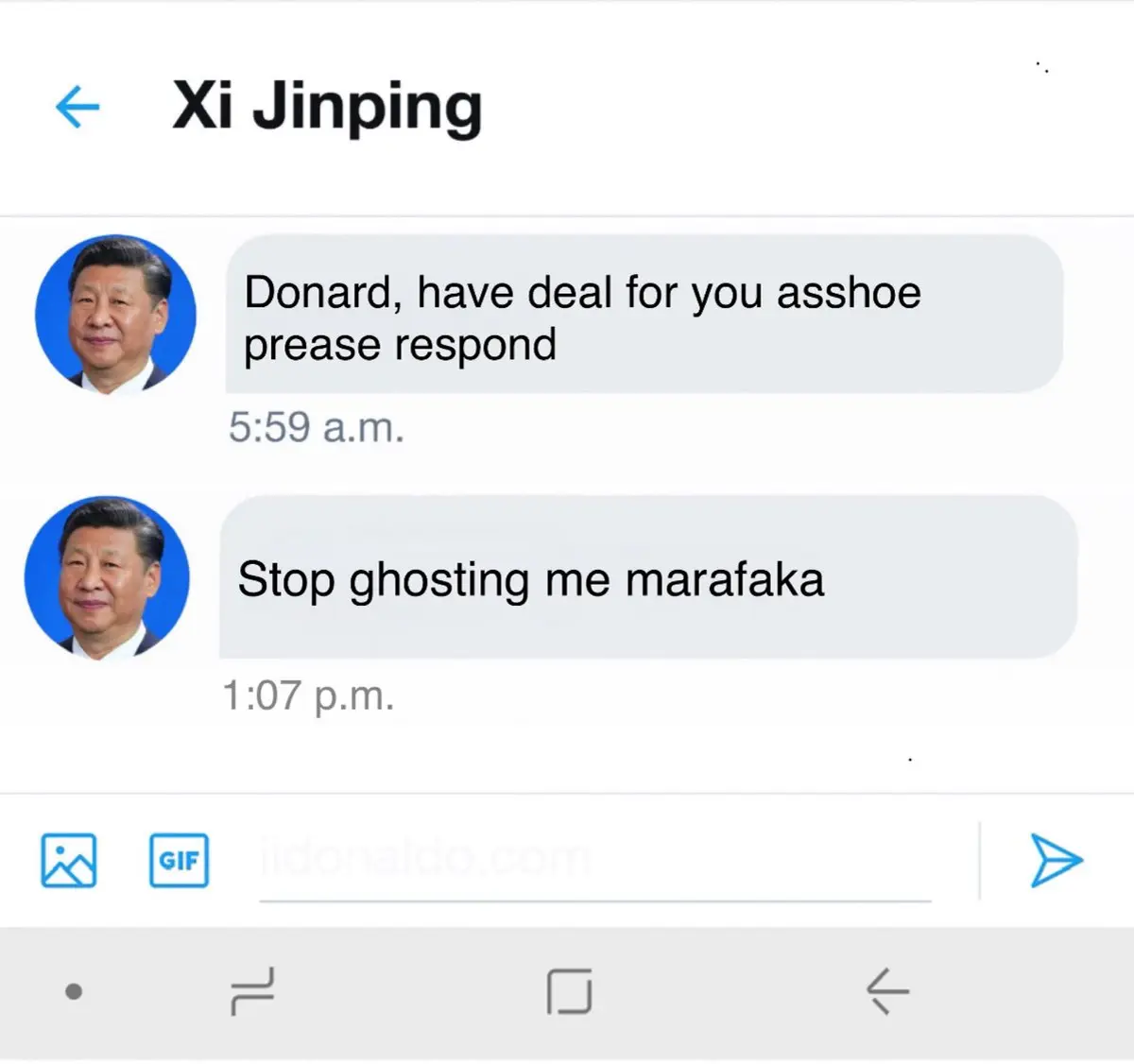The height and width of the screenshot is (1064, 1134).
Task: Open the profile picture beside the 5:59 a.m. message
Action: (x=115, y=315)
